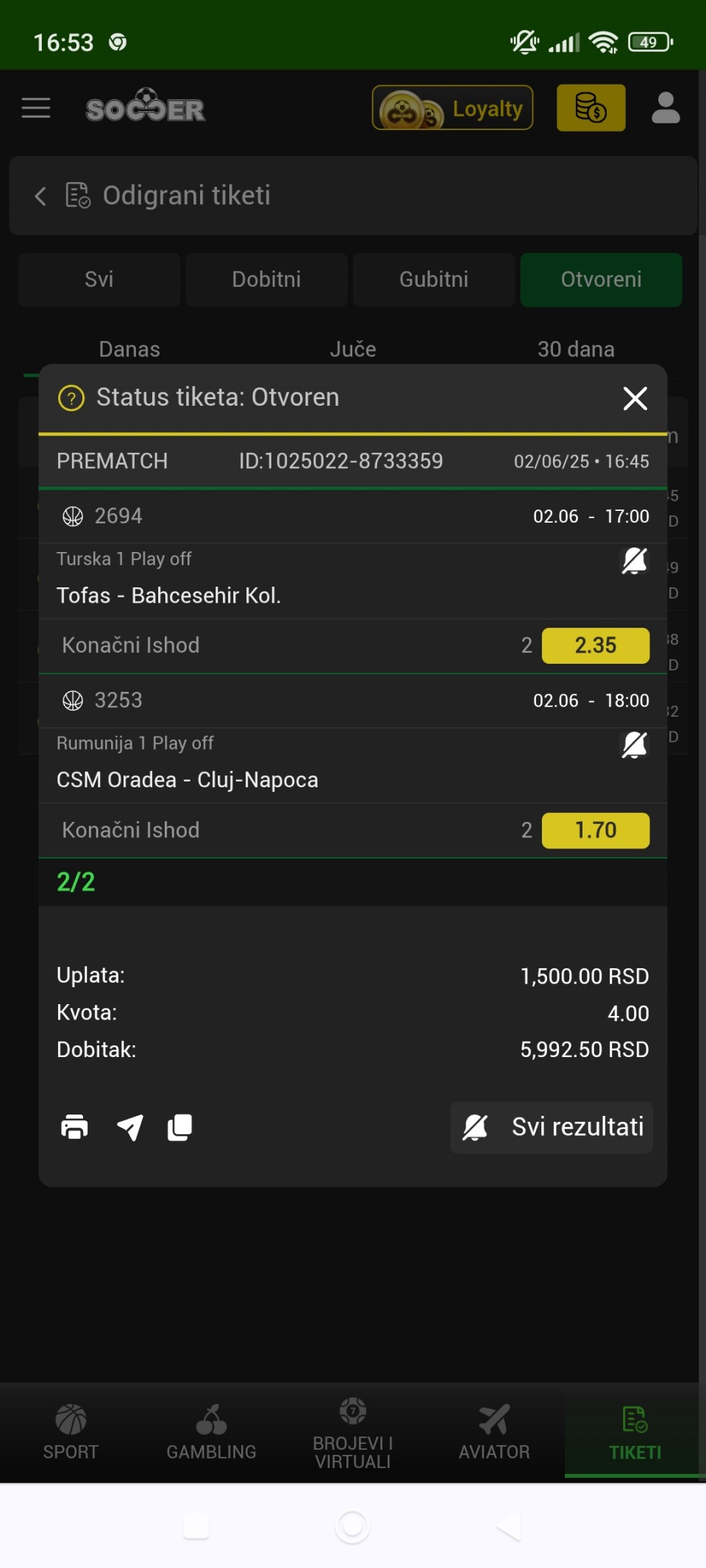Go back from Odigrani tiketi
This screenshot has height=1568, width=706.
40,196
